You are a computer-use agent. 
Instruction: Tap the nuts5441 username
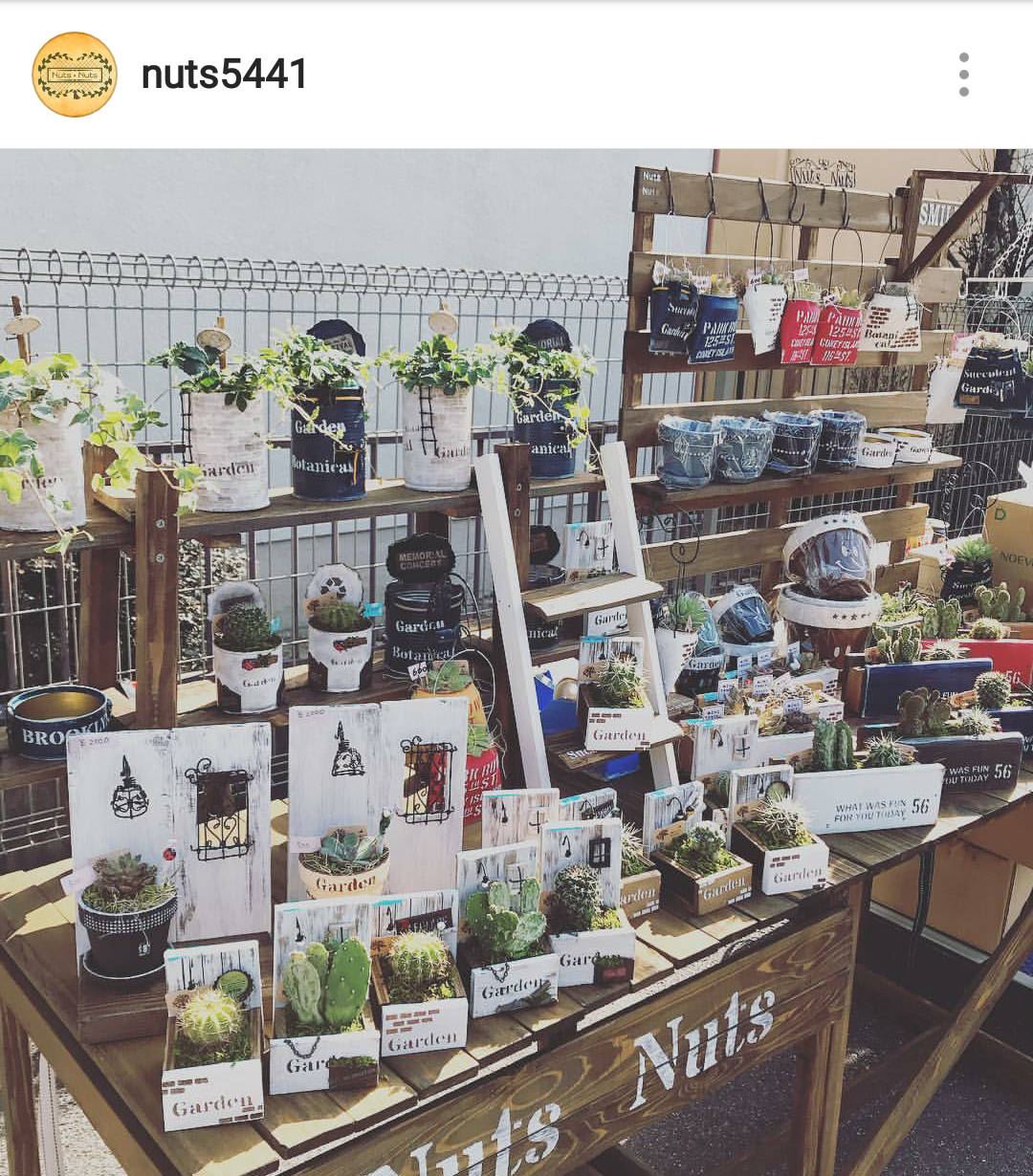(224, 75)
